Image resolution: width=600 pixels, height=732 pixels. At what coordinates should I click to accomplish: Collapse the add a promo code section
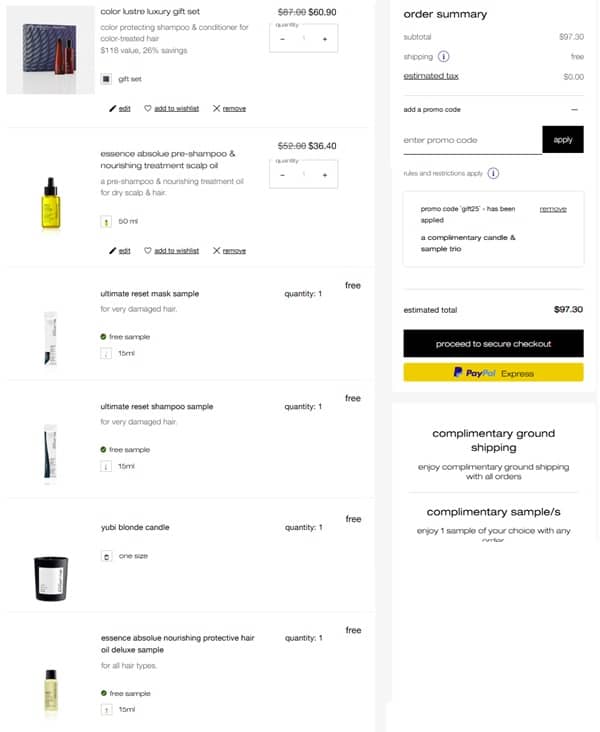pyautogui.click(x=574, y=109)
